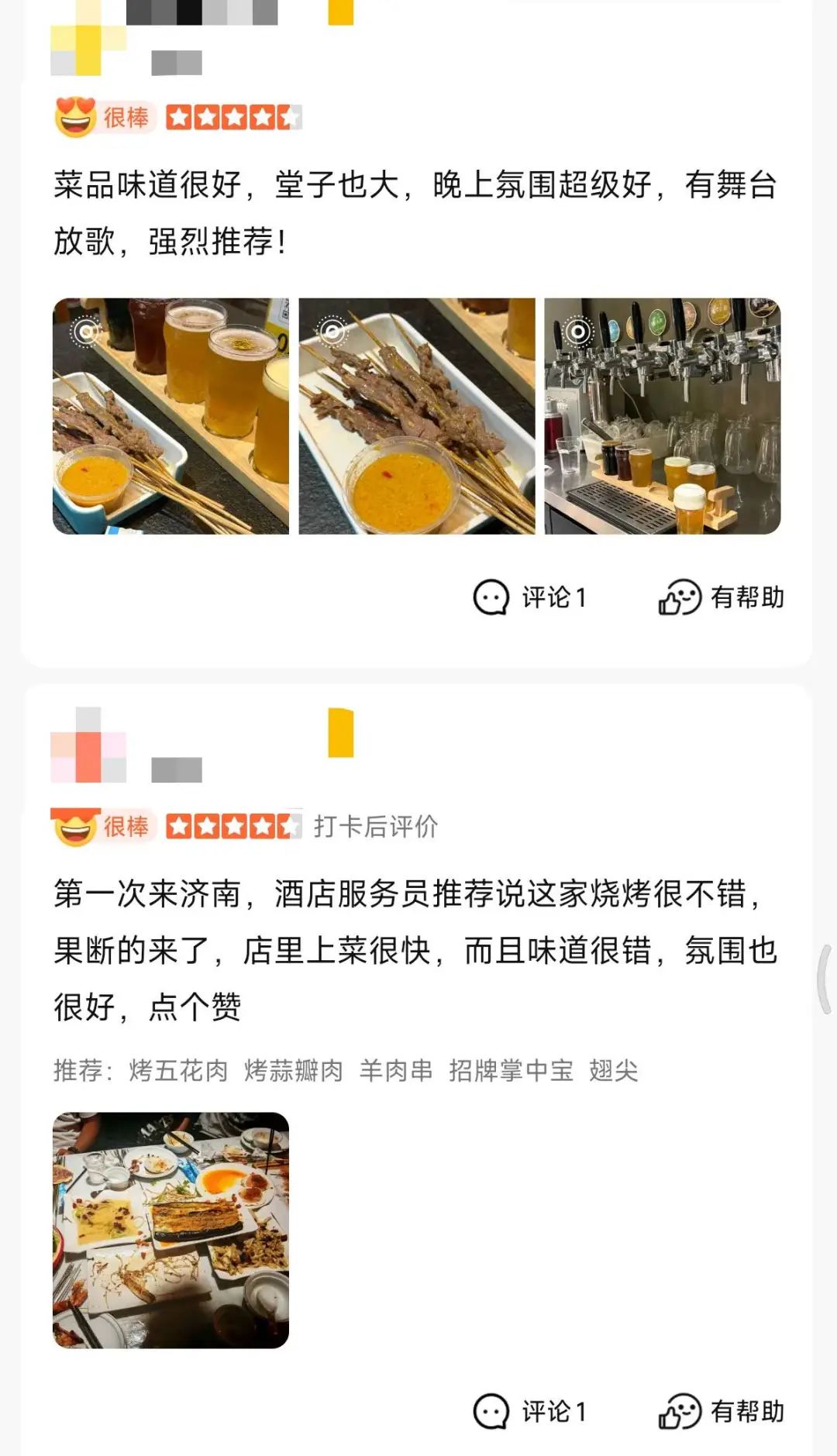Open comments on the 有舞台放歌 review
The image size is (837, 1456).
pos(531,597)
